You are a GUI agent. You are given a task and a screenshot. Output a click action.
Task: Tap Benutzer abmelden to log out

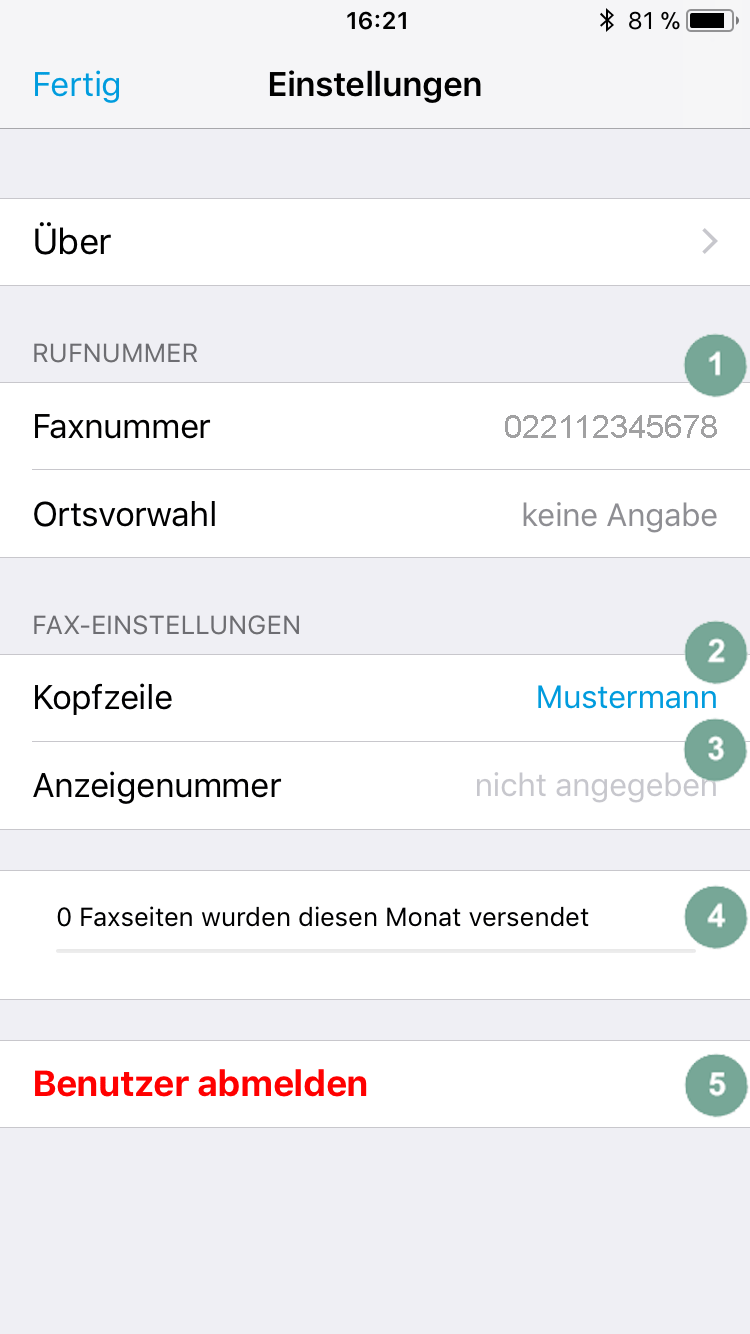pos(200,1084)
